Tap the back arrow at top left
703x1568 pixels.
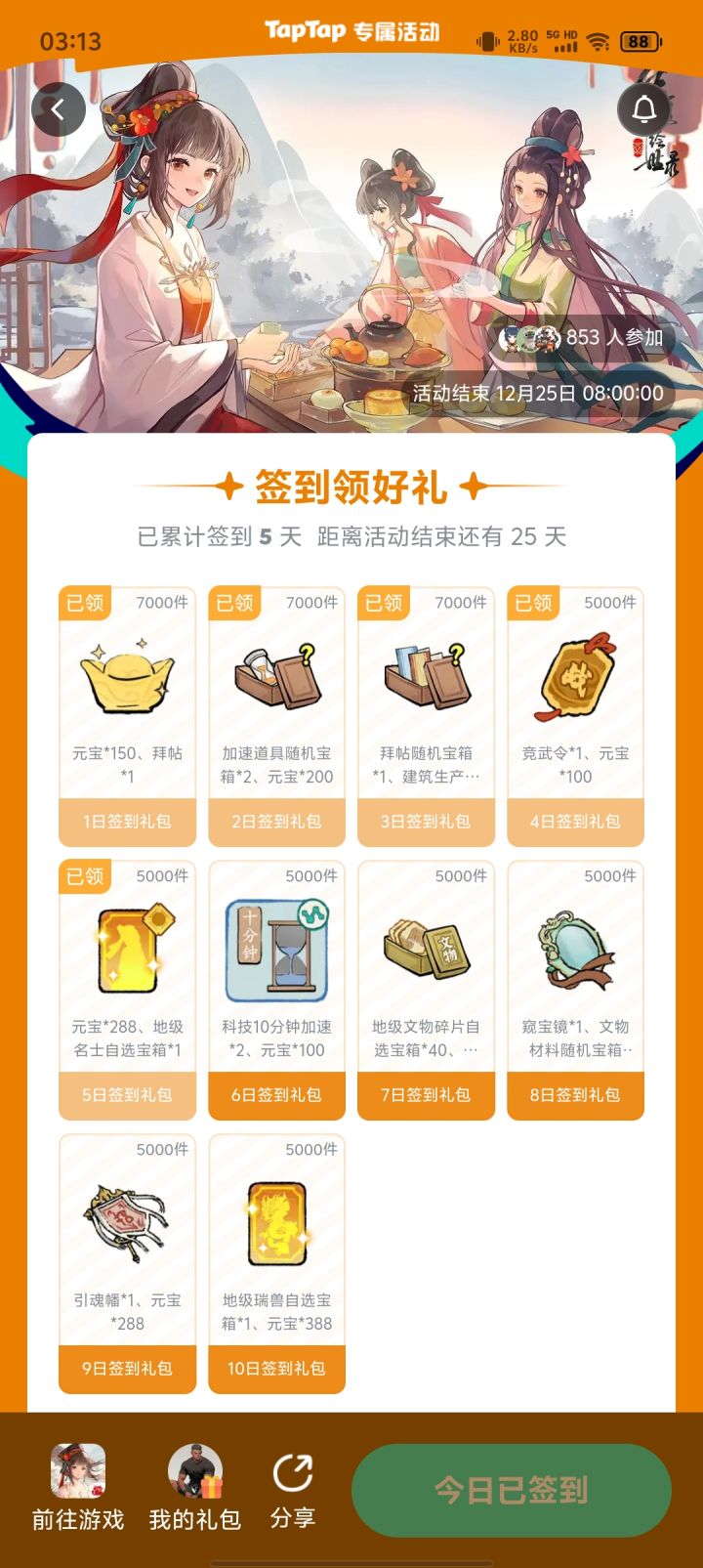59,108
